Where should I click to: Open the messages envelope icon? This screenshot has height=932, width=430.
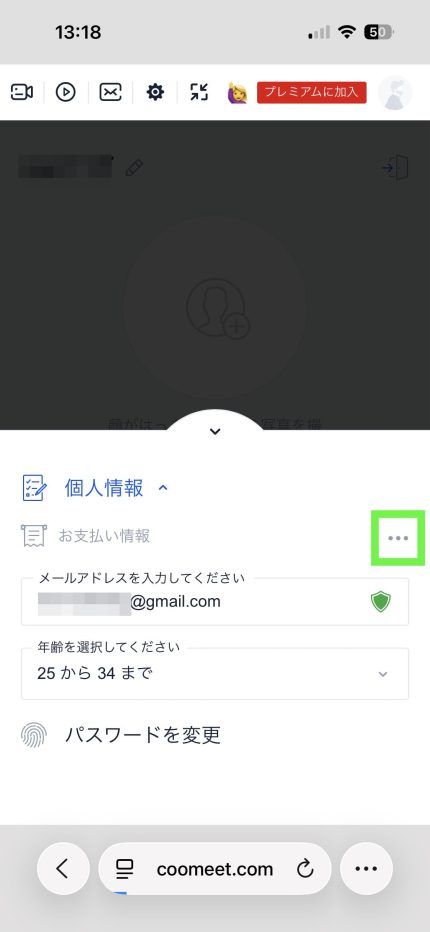[x=110, y=92]
